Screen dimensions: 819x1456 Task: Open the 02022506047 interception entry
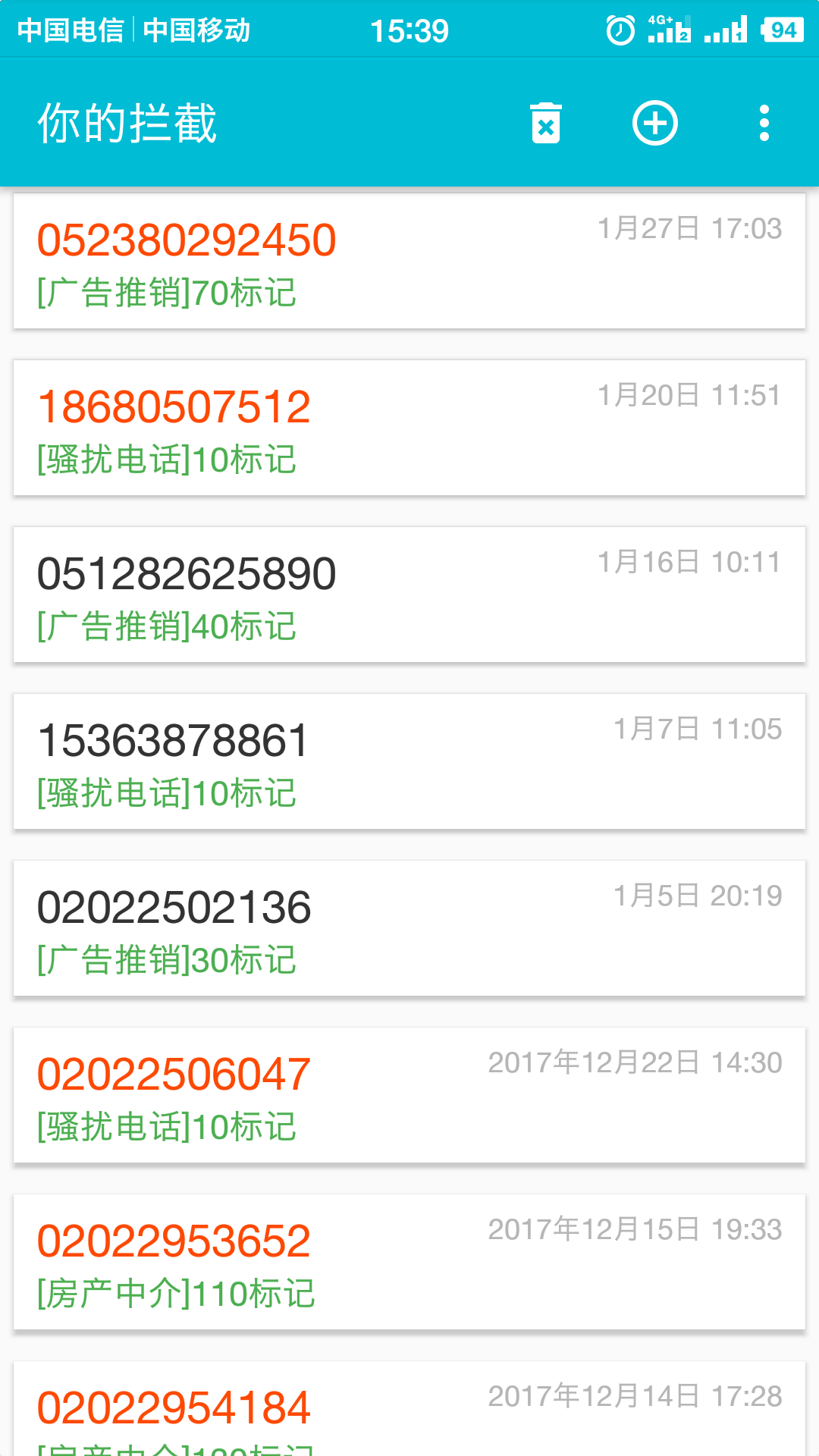point(409,1095)
